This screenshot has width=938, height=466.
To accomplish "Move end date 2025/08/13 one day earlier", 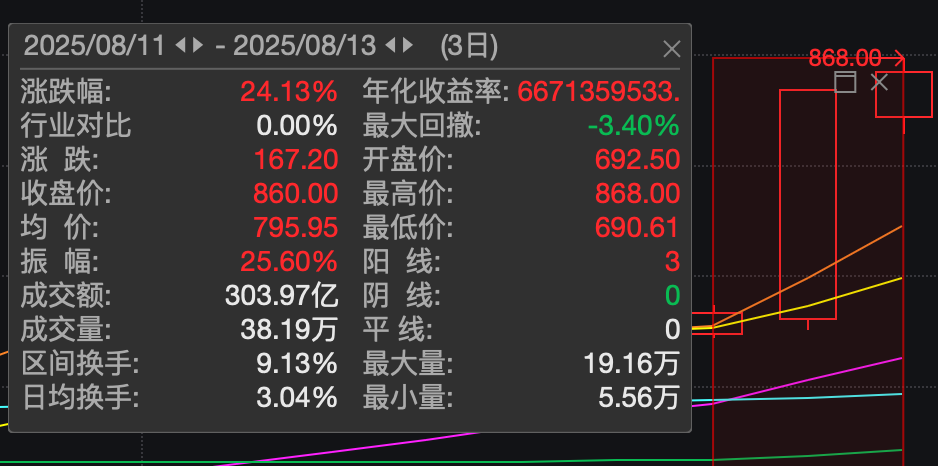I will [x=391, y=46].
